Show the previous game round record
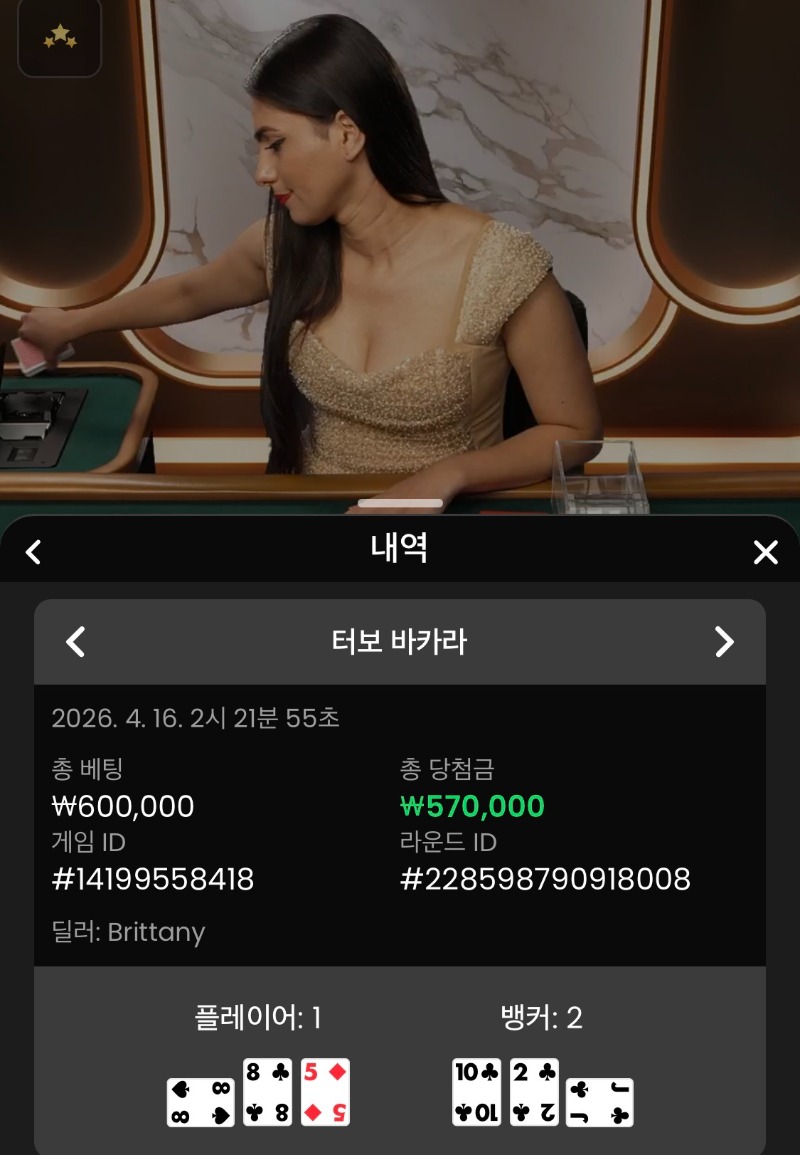 (76, 641)
